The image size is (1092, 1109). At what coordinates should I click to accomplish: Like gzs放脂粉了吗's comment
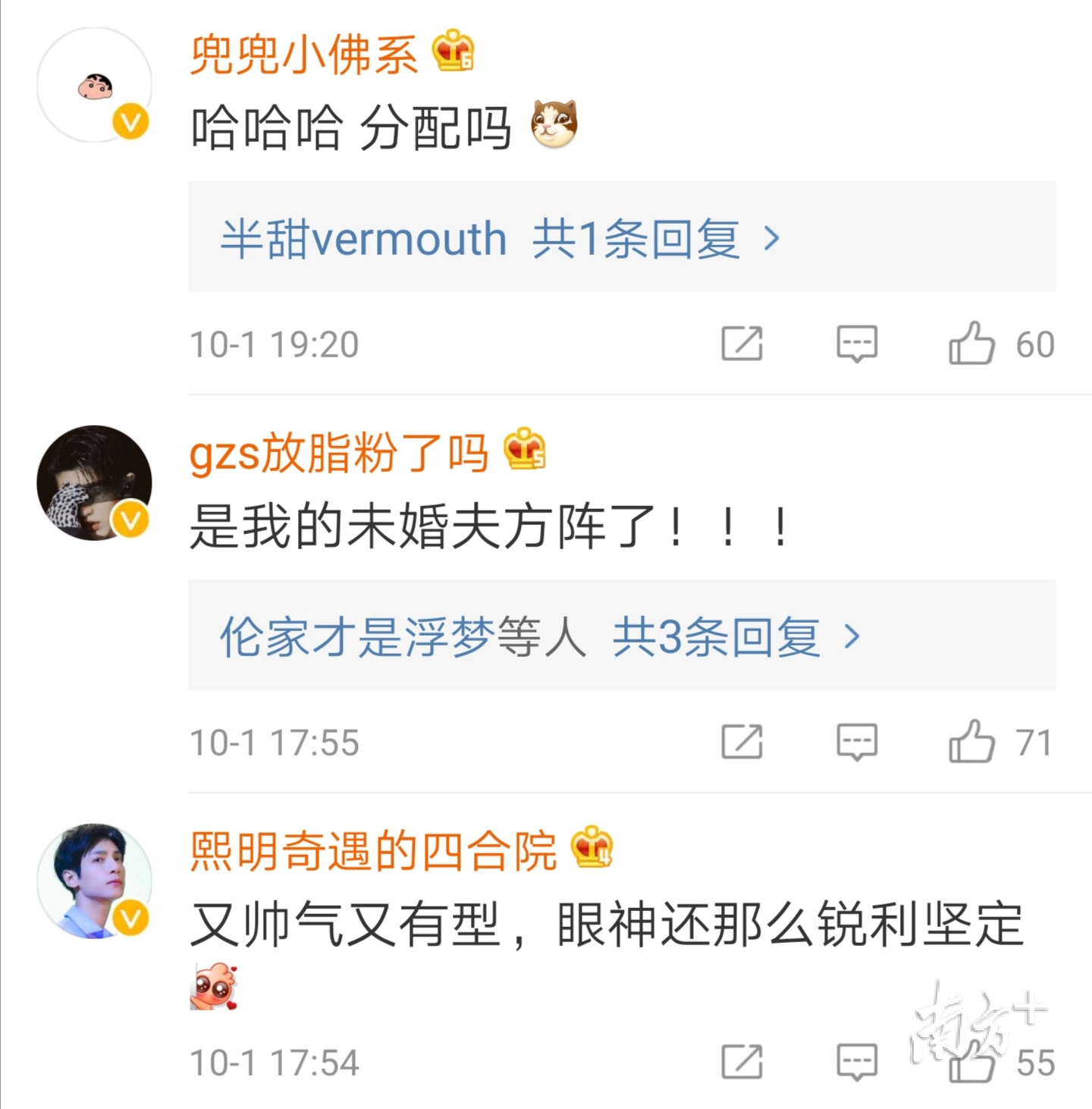[x=972, y=742]
